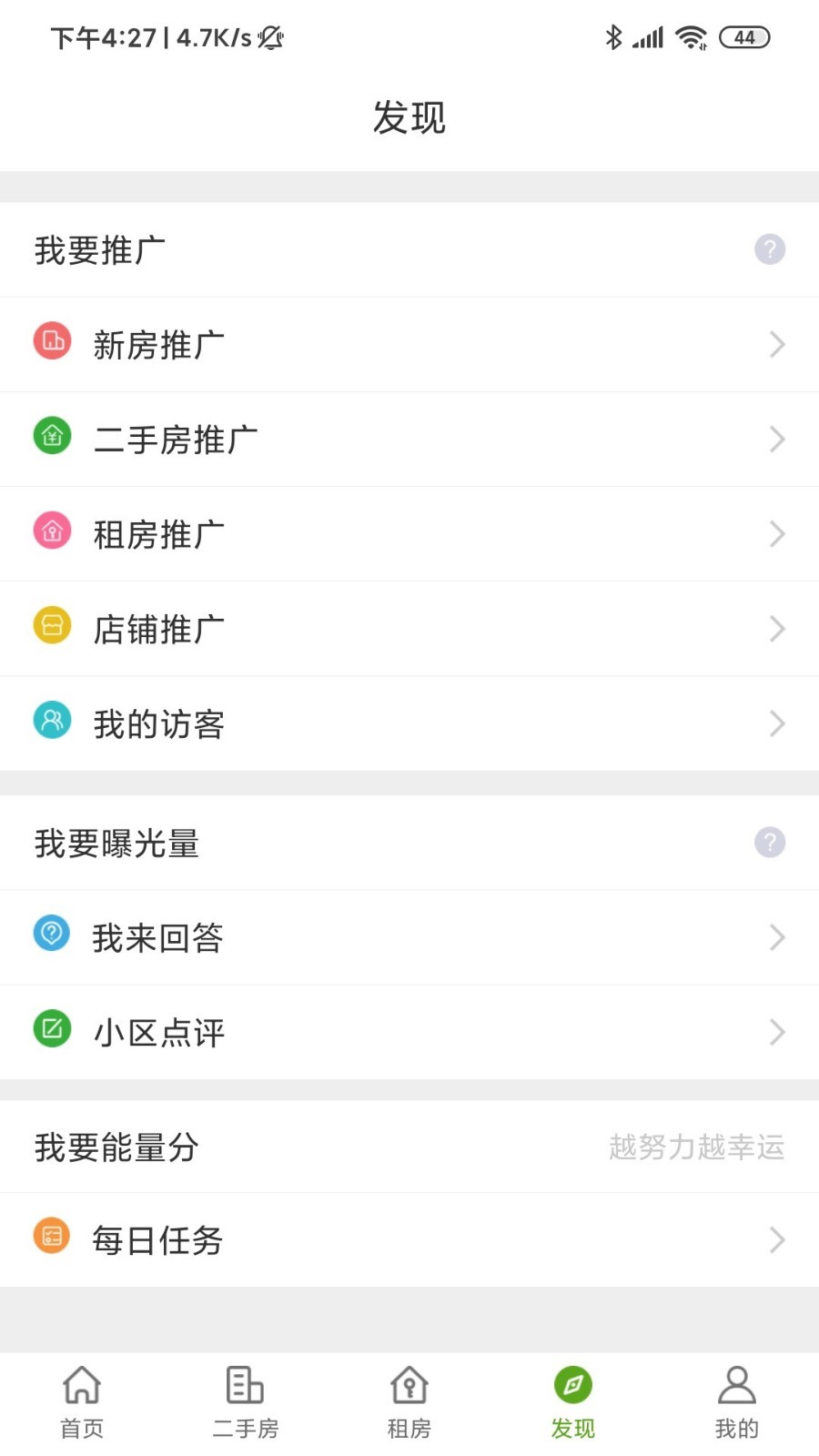Image resolution: width=819 pixels, height=1456 pixels.
Task: Click the pink 租房推广 home icon
Action: [x=52, y=531]
